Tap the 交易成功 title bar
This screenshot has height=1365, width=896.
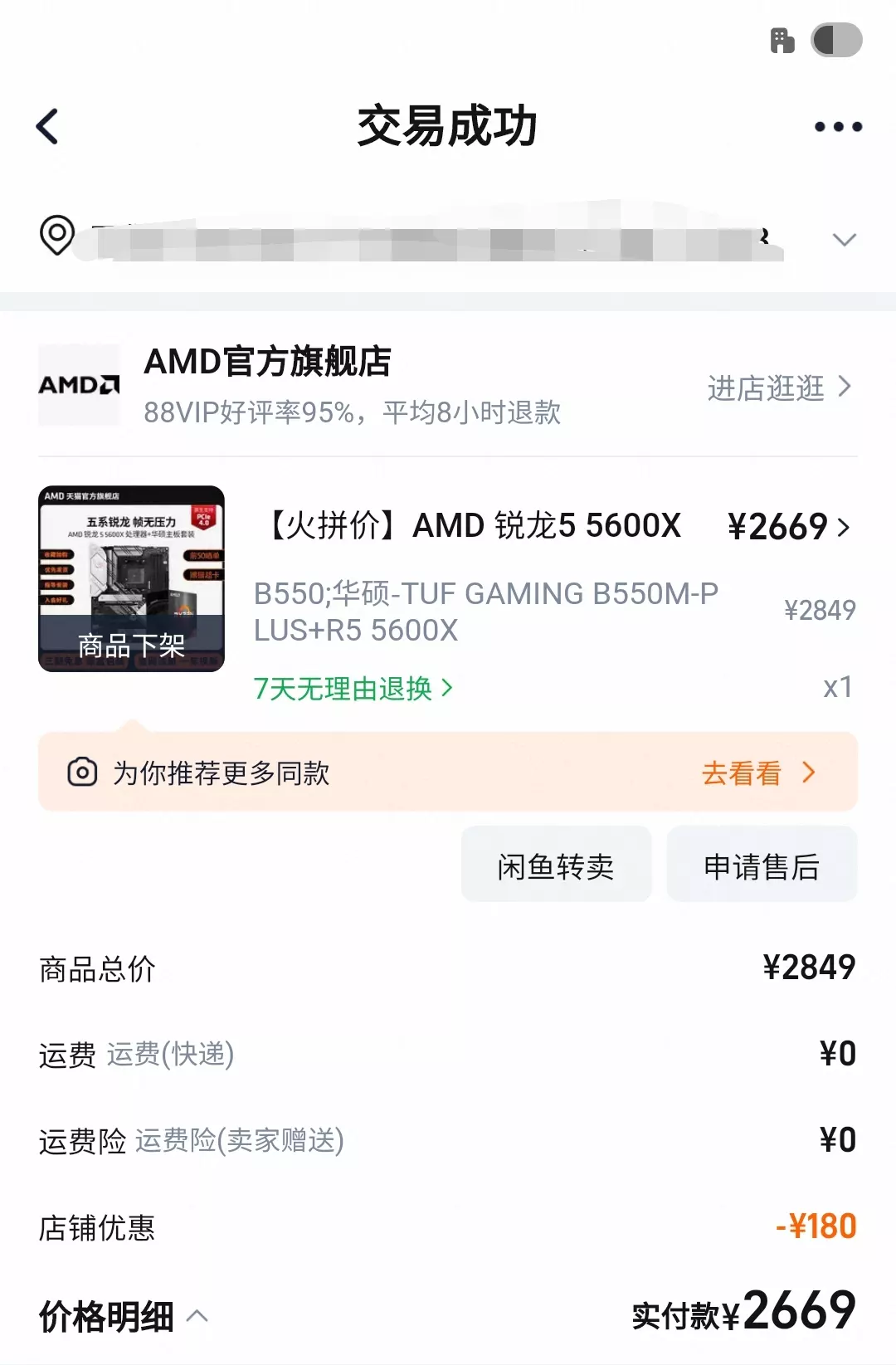448,124
